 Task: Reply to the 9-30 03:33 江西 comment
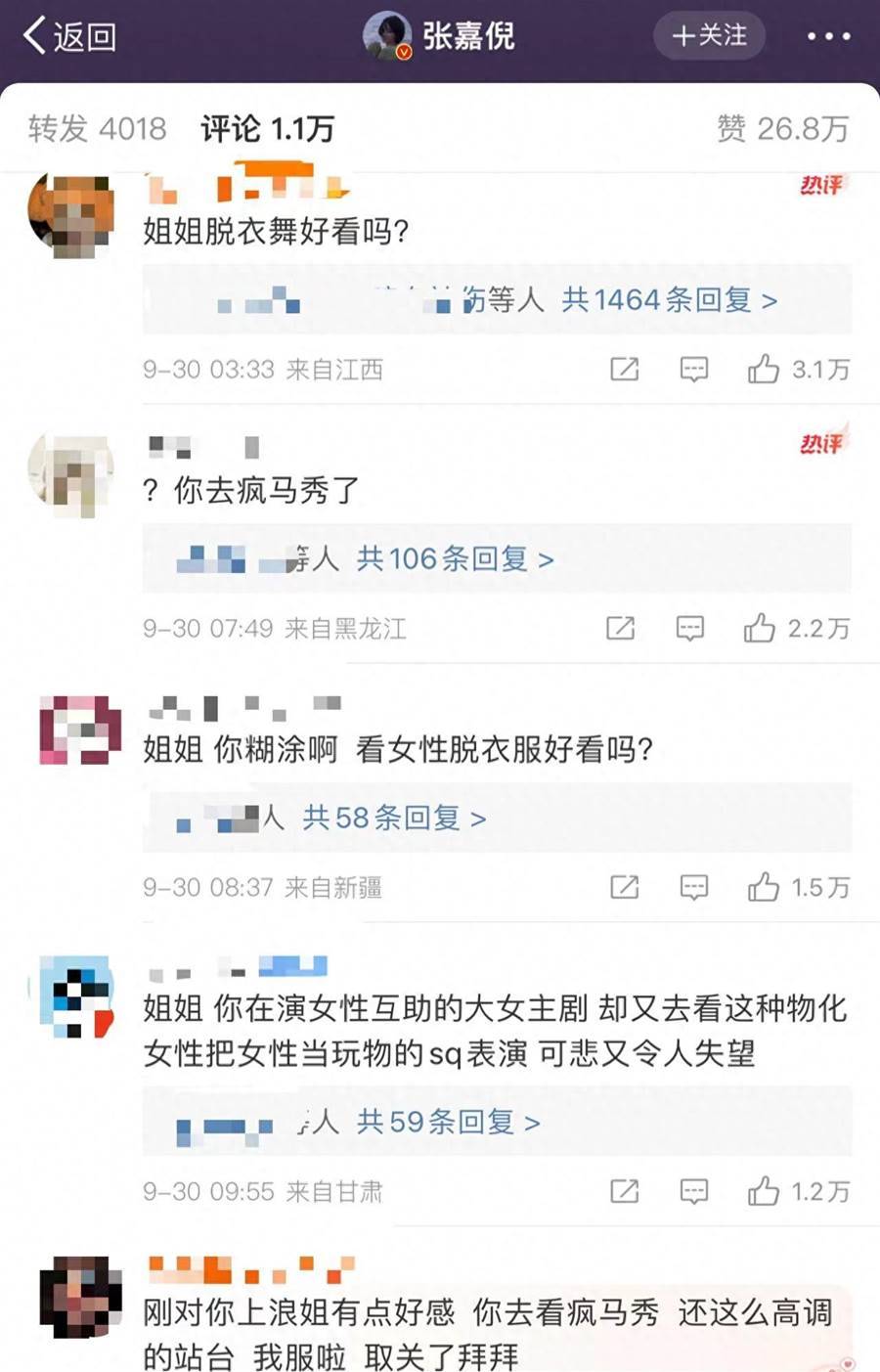pos(693,369)
